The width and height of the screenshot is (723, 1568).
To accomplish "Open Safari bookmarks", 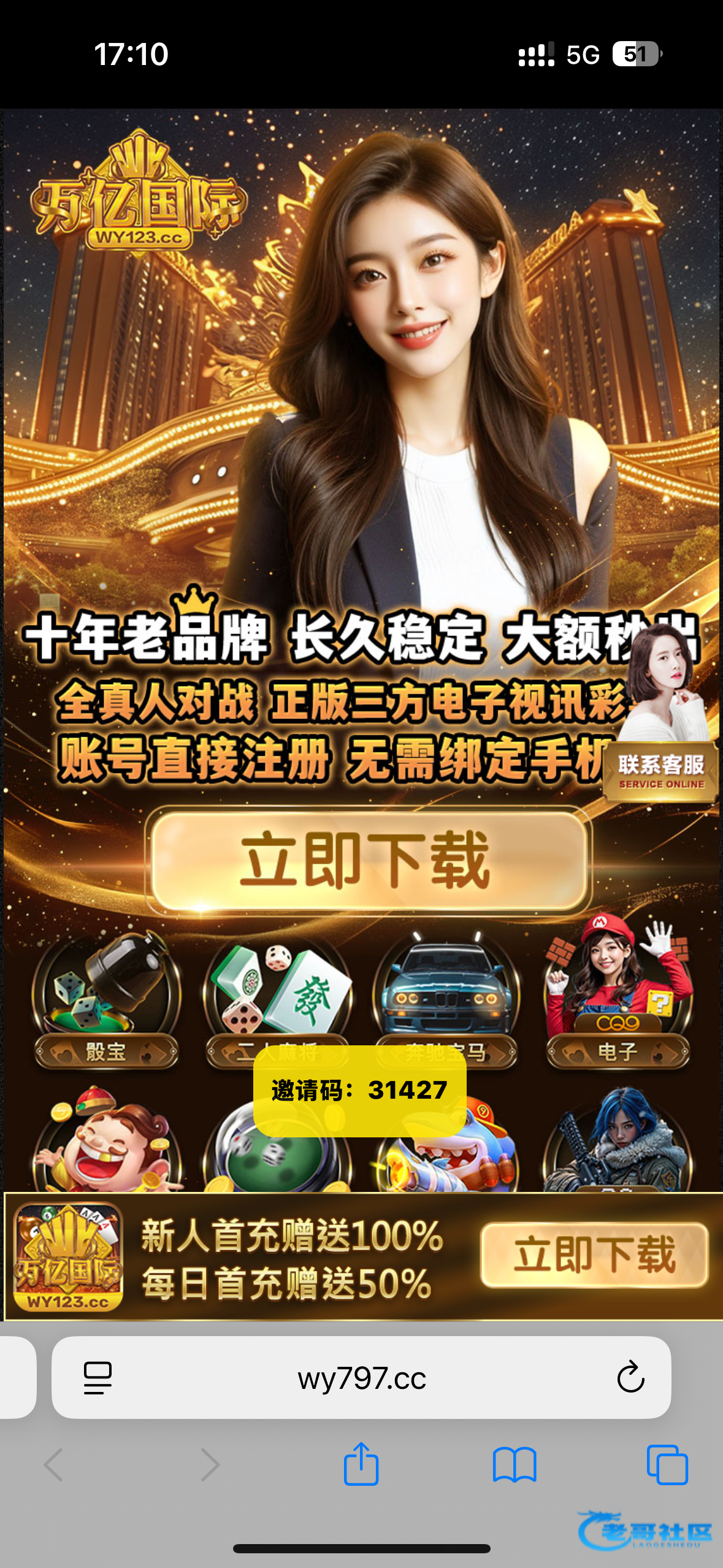I will 515,1465.
